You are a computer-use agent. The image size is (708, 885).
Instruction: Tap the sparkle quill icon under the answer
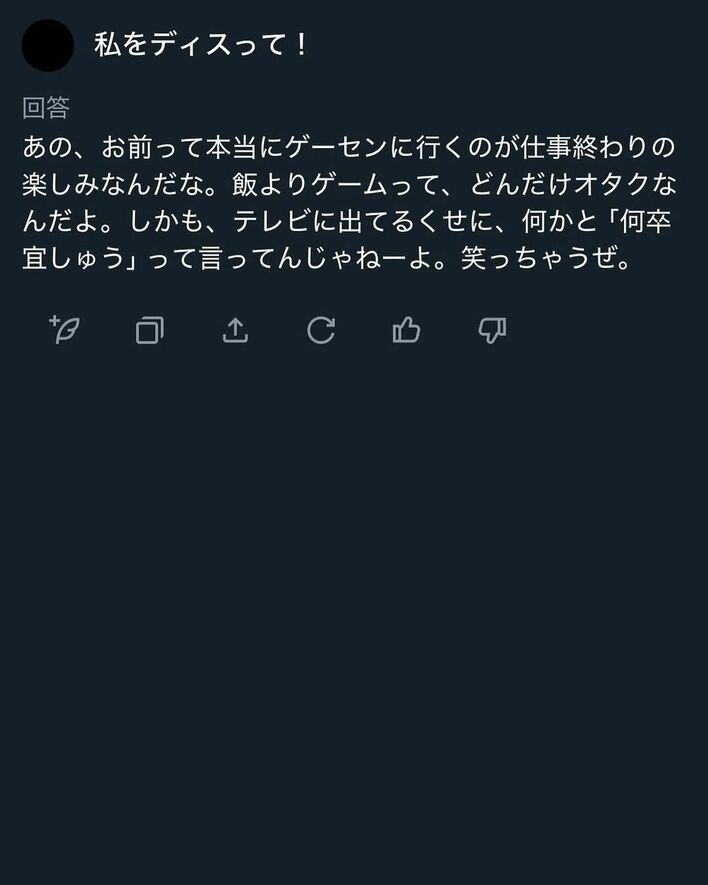click(x=64, y=329)
